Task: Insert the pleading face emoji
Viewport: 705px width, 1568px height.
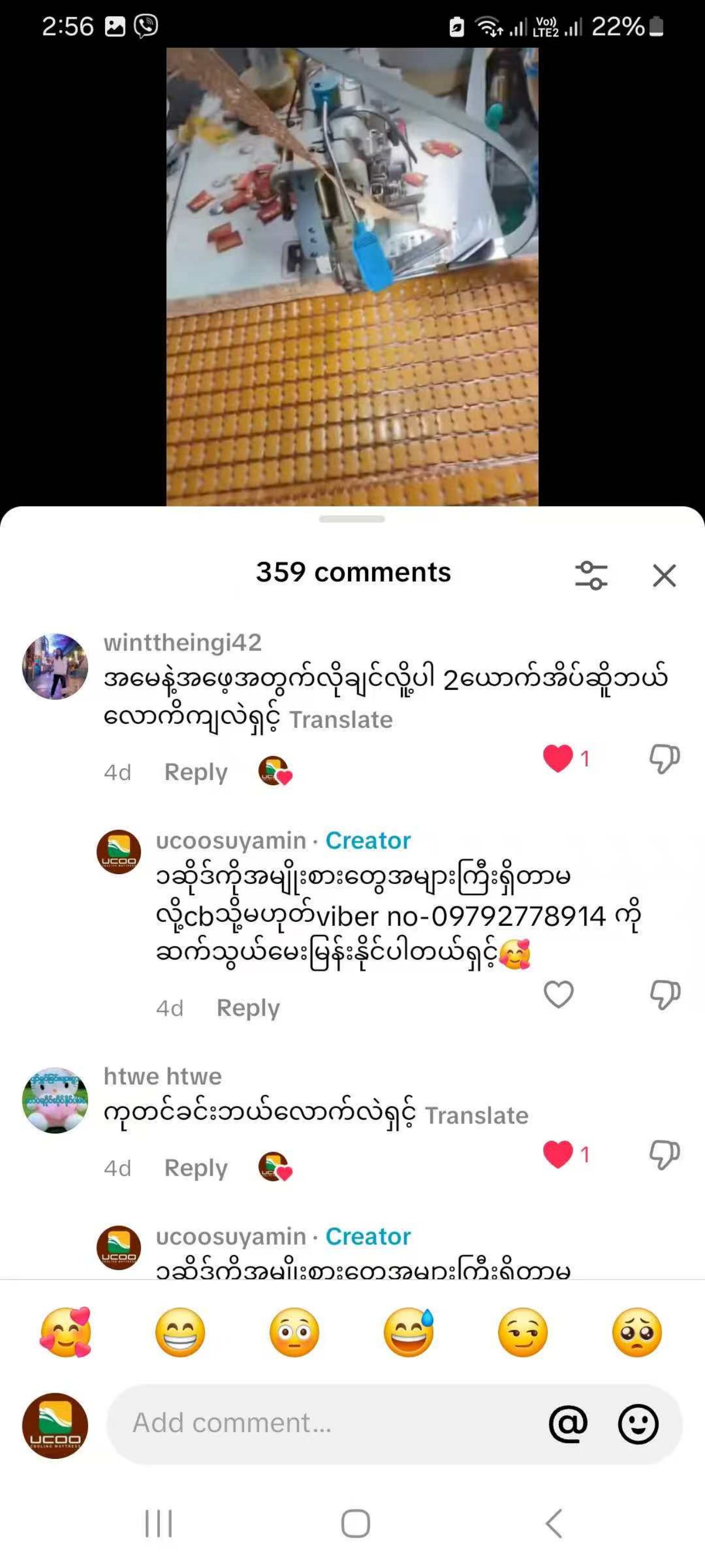Action: coord(637,1332)
